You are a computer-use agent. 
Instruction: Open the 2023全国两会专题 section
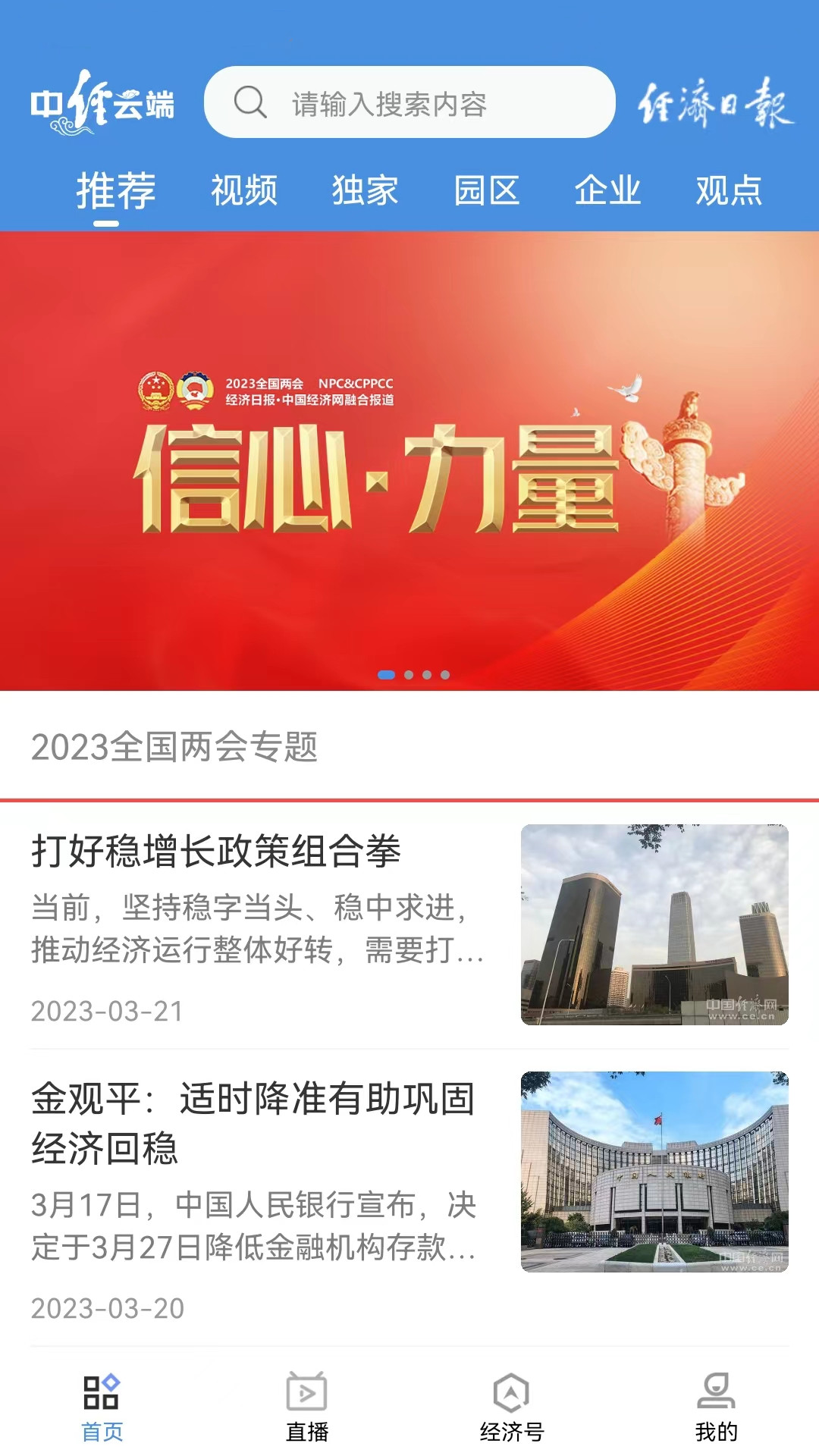(x=174, y=747)
